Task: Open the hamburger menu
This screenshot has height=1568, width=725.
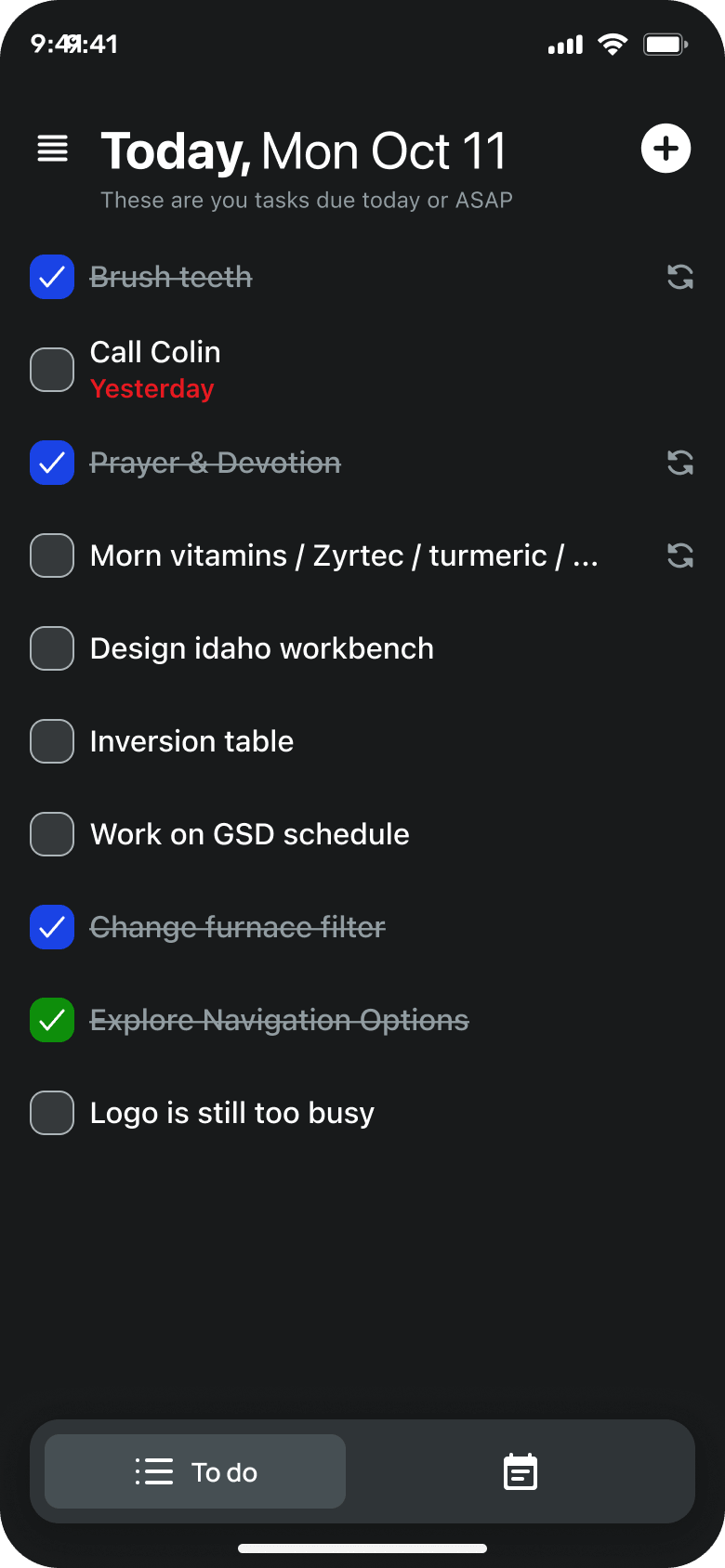Action: pyautogui.click(x=52, y=149)
